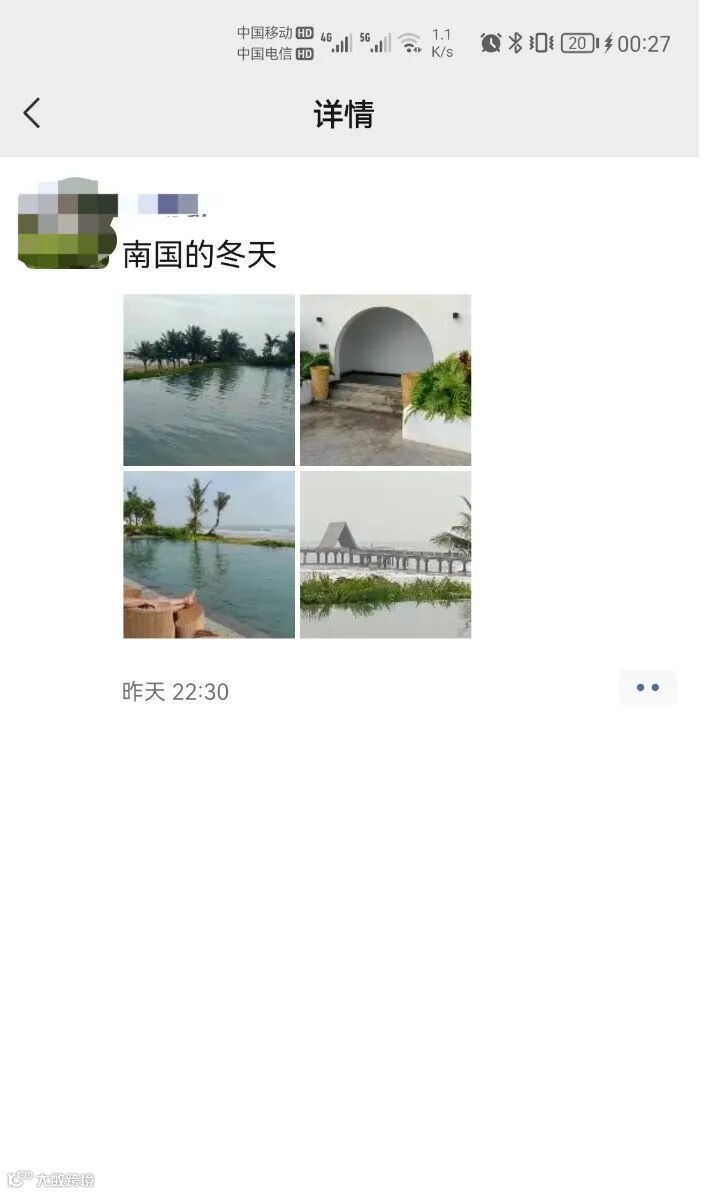
Task: Open the like and comment menu
Action: pyautogui.click(x=647, y=688)
